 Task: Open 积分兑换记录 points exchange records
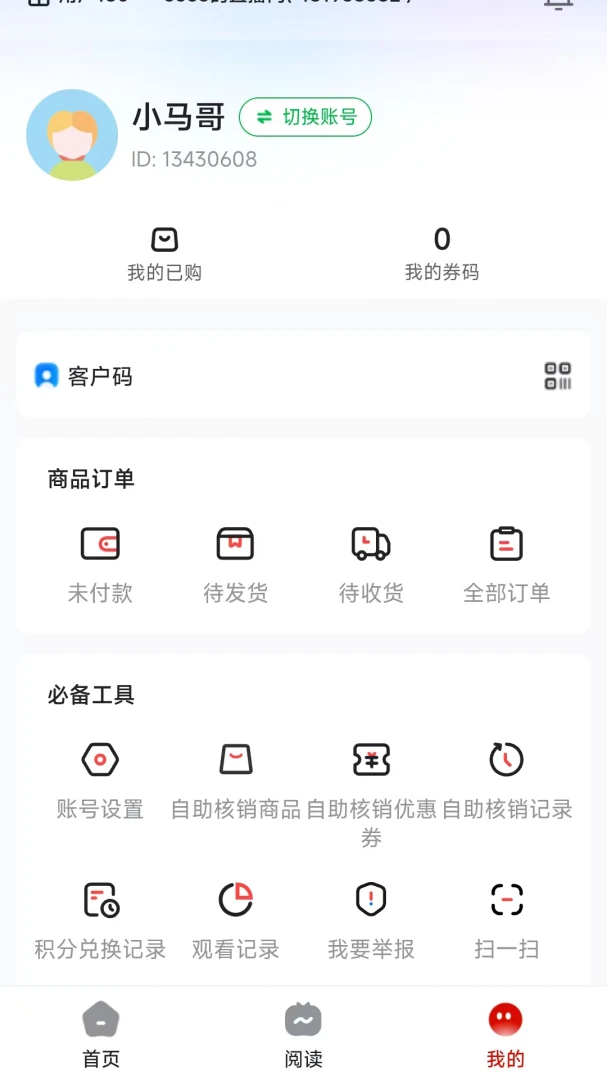pyautogui.click(x=100, y=922)
